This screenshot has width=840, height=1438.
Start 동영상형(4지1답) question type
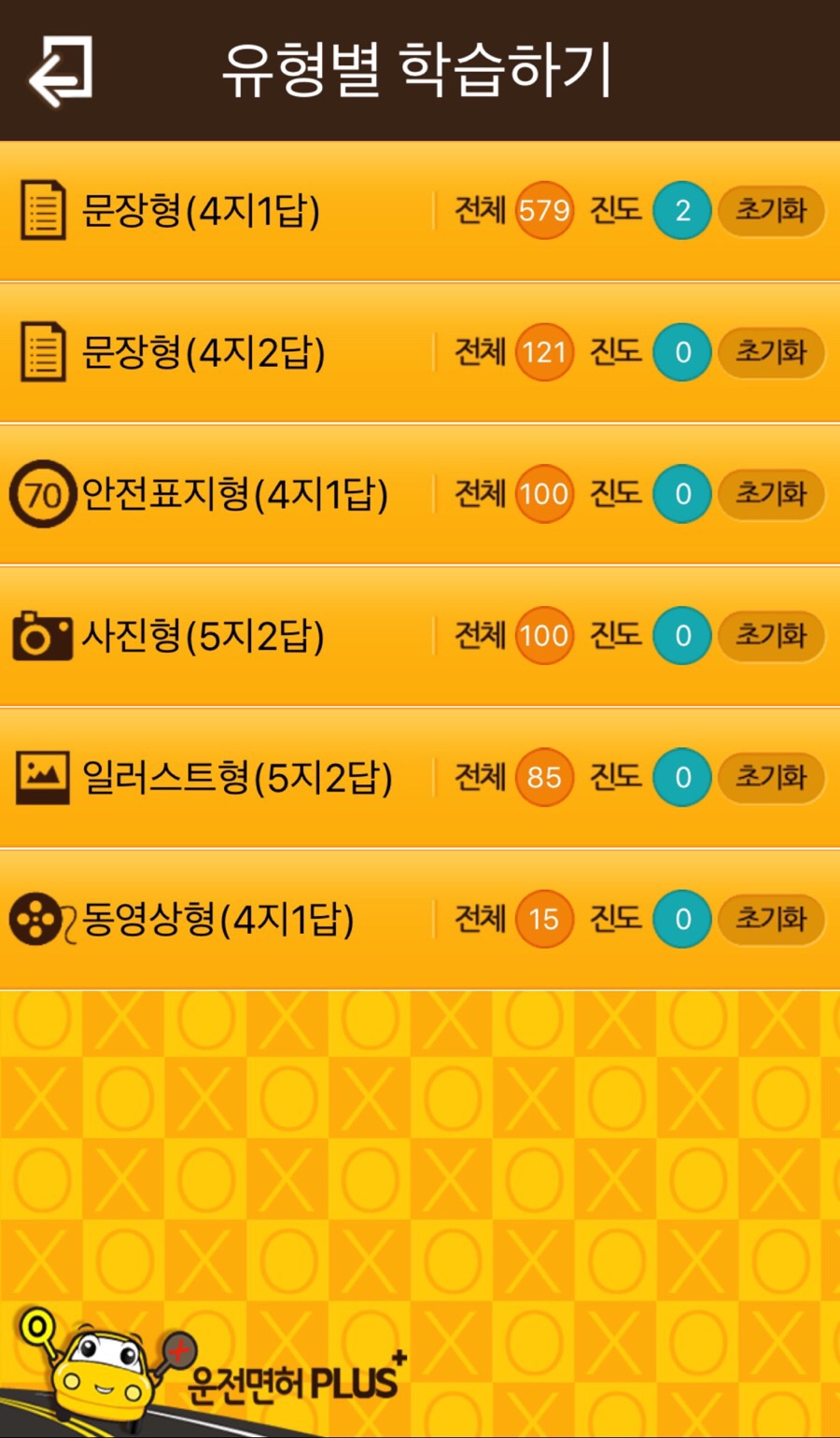click(x=217, y=920)
